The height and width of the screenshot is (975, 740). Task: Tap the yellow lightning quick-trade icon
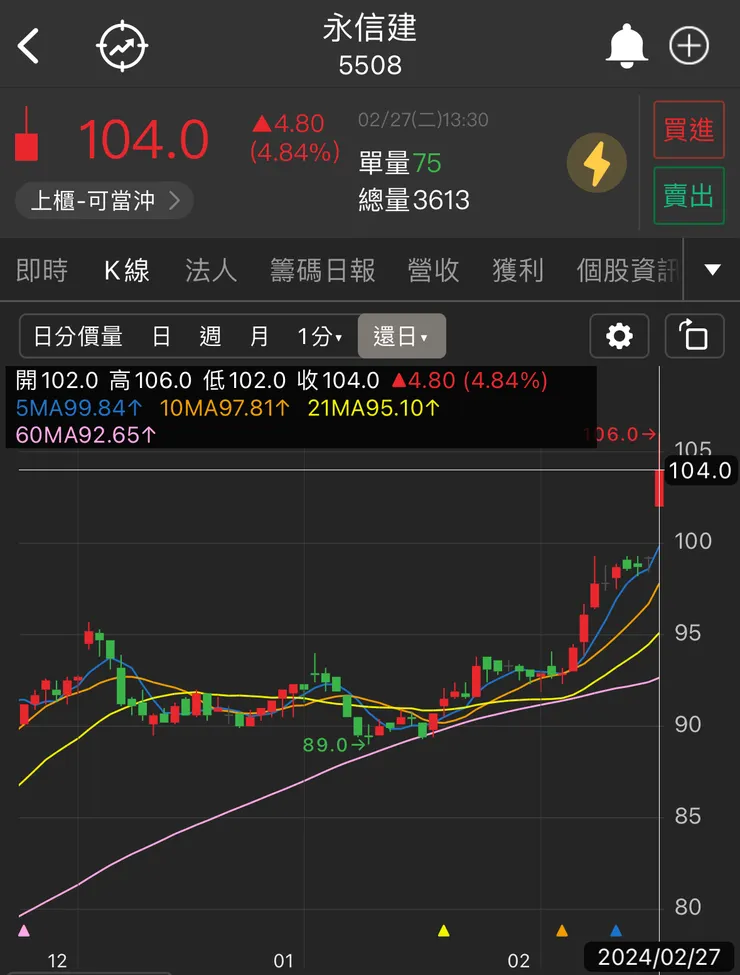click(597, 162)
